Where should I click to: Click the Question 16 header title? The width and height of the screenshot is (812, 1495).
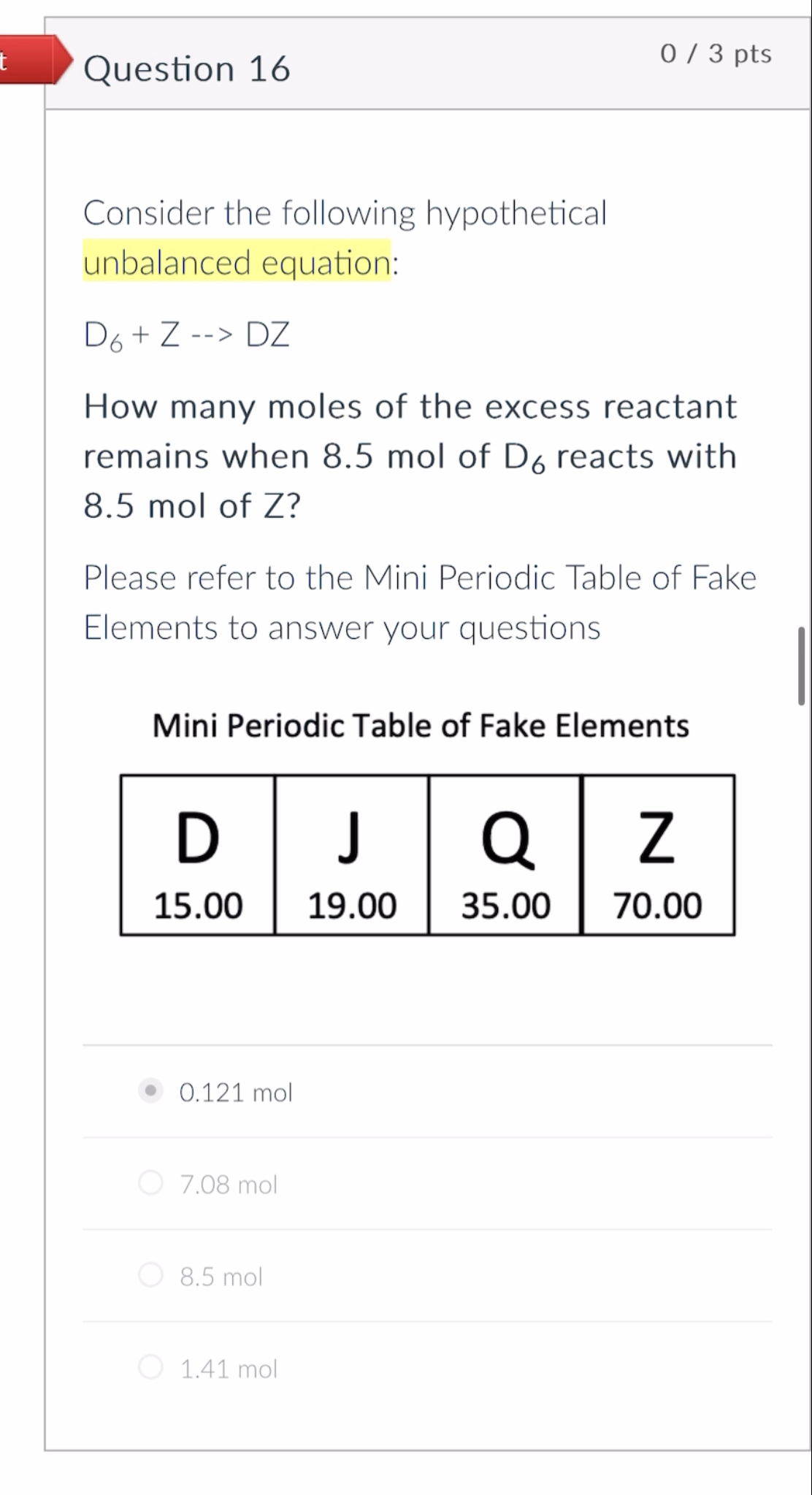188,68
